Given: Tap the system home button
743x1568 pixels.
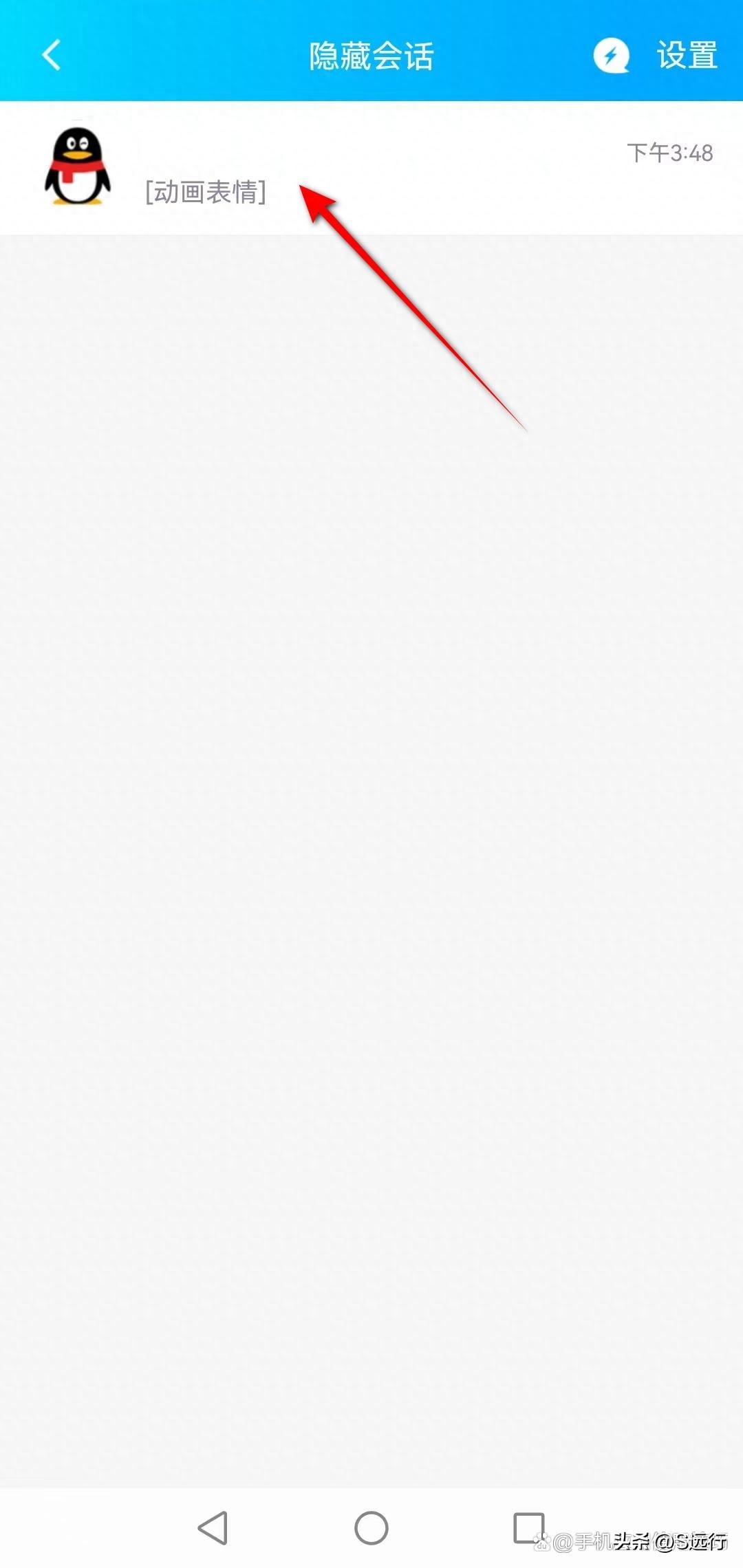Looking at the screenshot, I should [371, 1528].
